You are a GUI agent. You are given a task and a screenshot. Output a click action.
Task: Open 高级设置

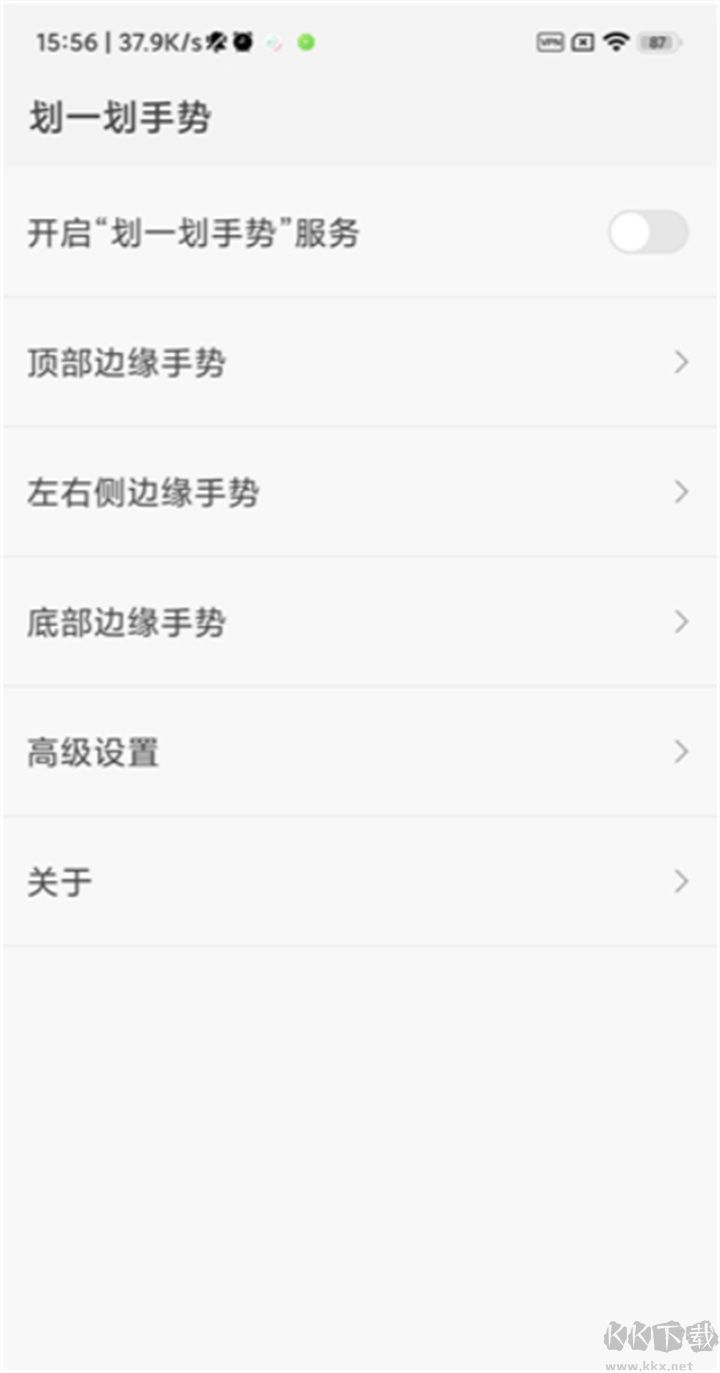360,752
